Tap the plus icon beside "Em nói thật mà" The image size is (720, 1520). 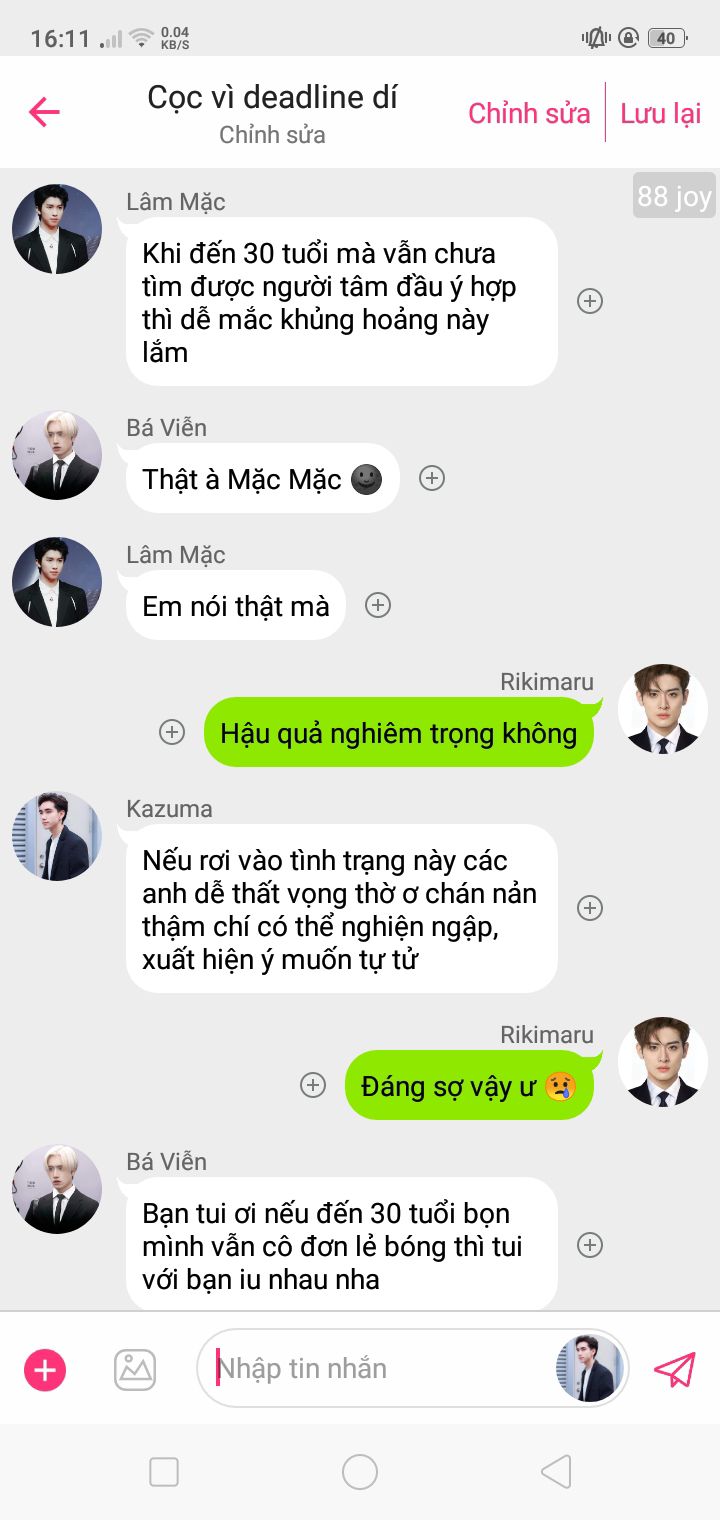click(377, 605)
